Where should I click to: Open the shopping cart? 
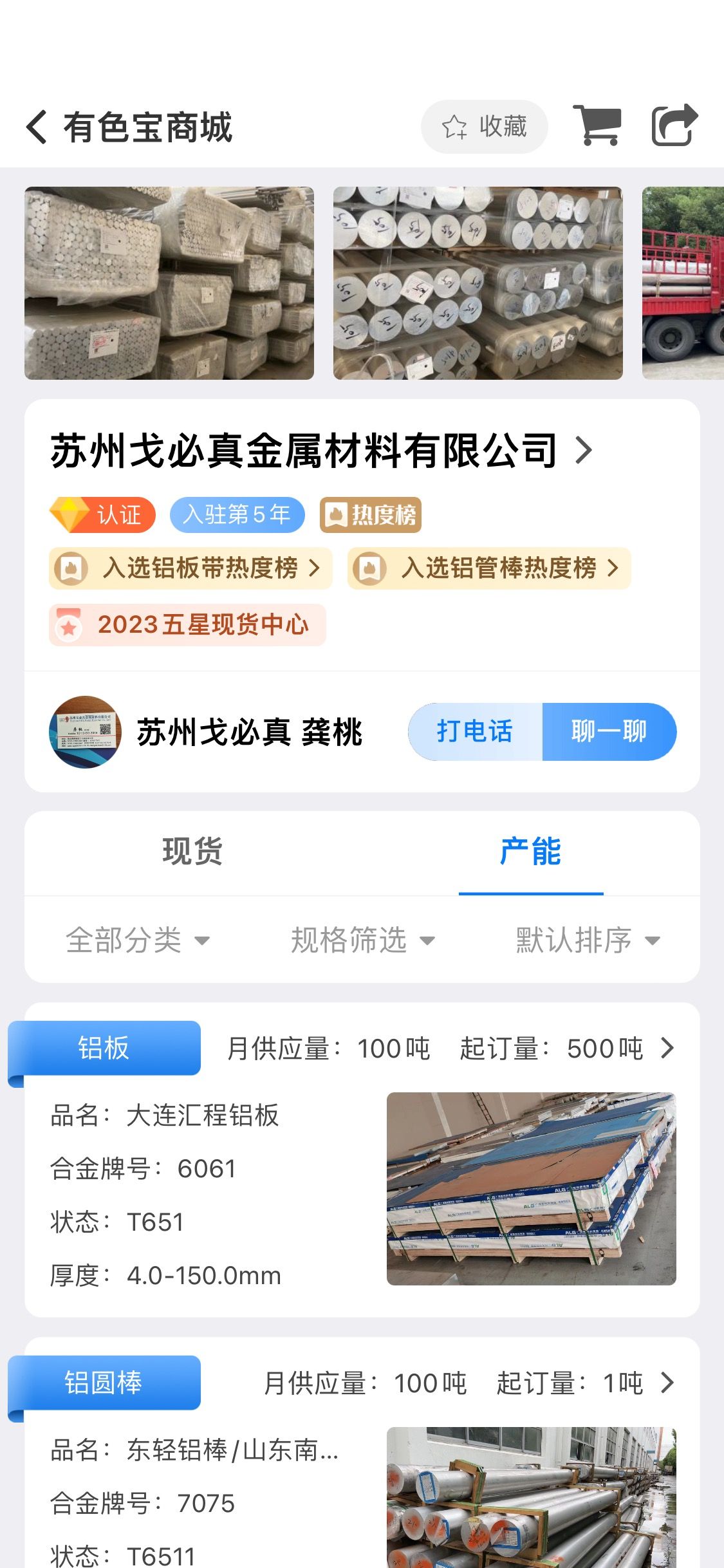[x=597, y=126]
